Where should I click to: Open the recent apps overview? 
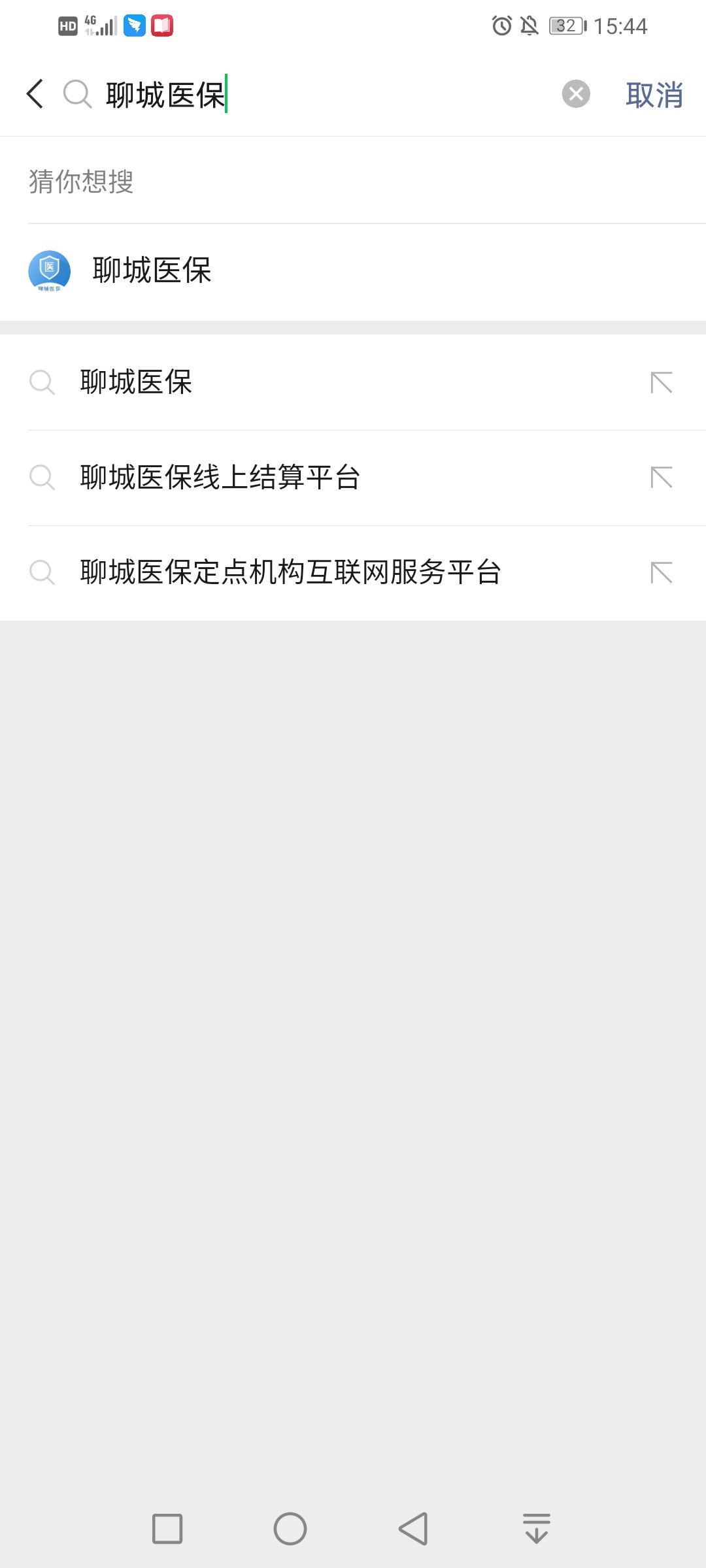167,1529
